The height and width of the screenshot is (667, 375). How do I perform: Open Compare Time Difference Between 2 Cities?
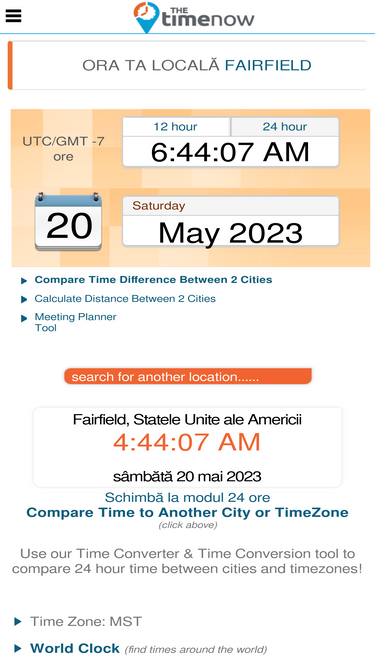[x=153, y=280]
